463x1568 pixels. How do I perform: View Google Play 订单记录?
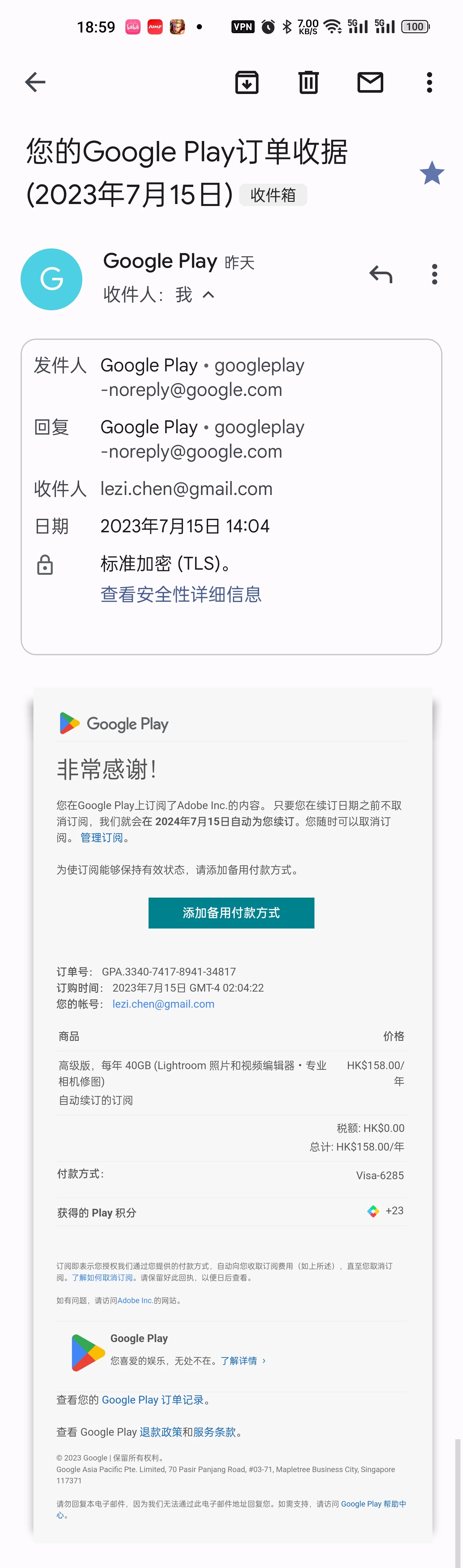point(153,1399)
